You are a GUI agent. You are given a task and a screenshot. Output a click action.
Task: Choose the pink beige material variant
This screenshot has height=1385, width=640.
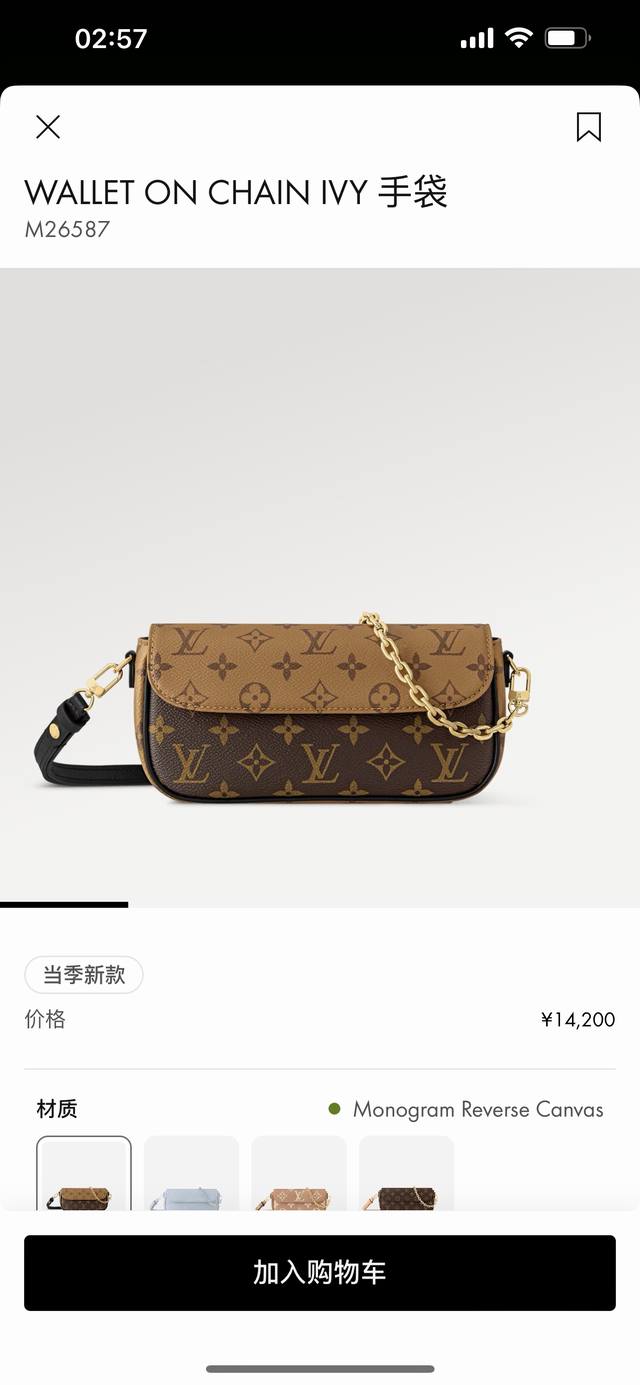pyautogui.click(x=299, y=1177)
